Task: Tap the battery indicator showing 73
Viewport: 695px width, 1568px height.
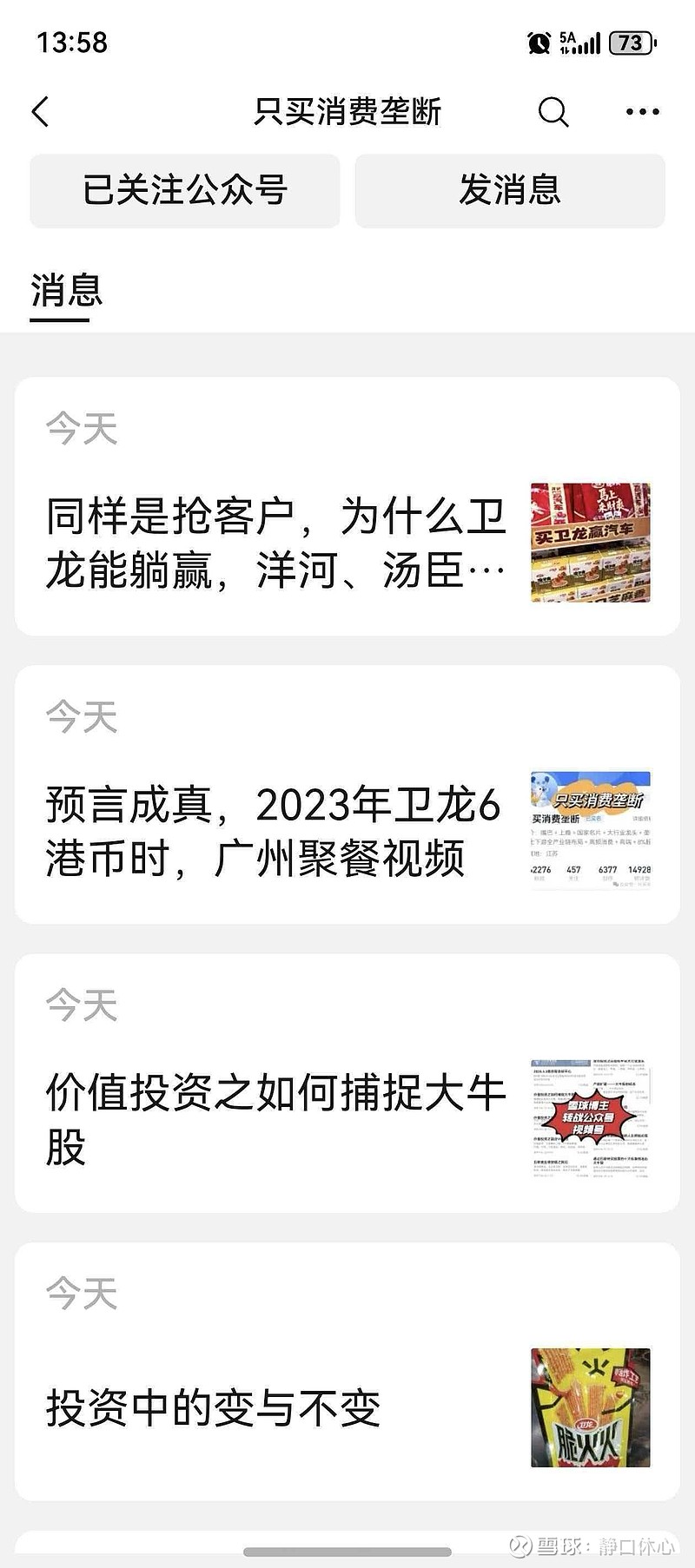Action: point(630,41)
